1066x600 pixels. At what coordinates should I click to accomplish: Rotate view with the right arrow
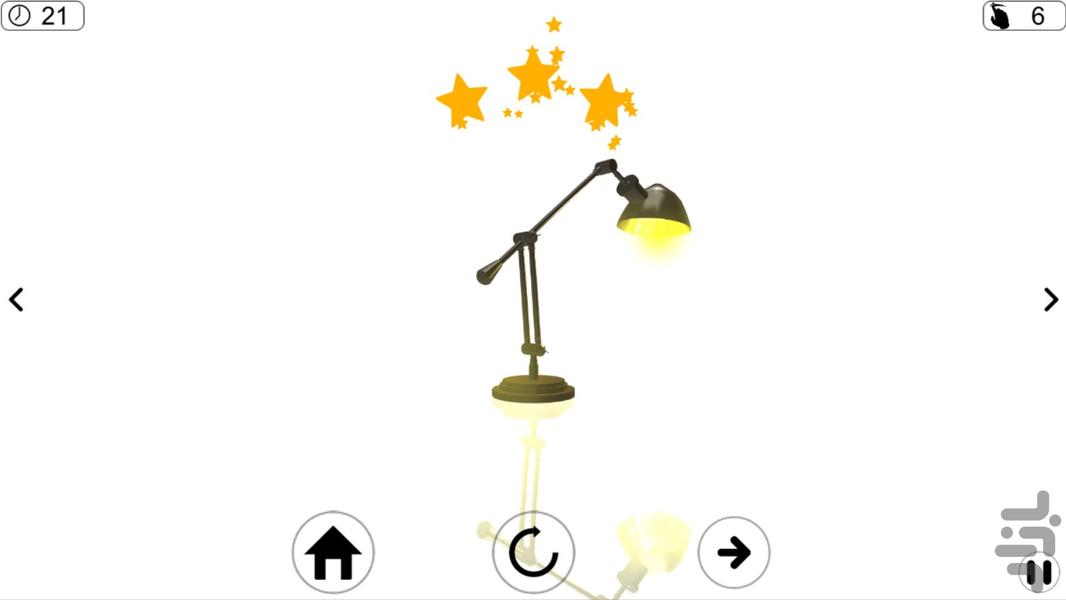pyautogui.click(x=1050, y=299)
